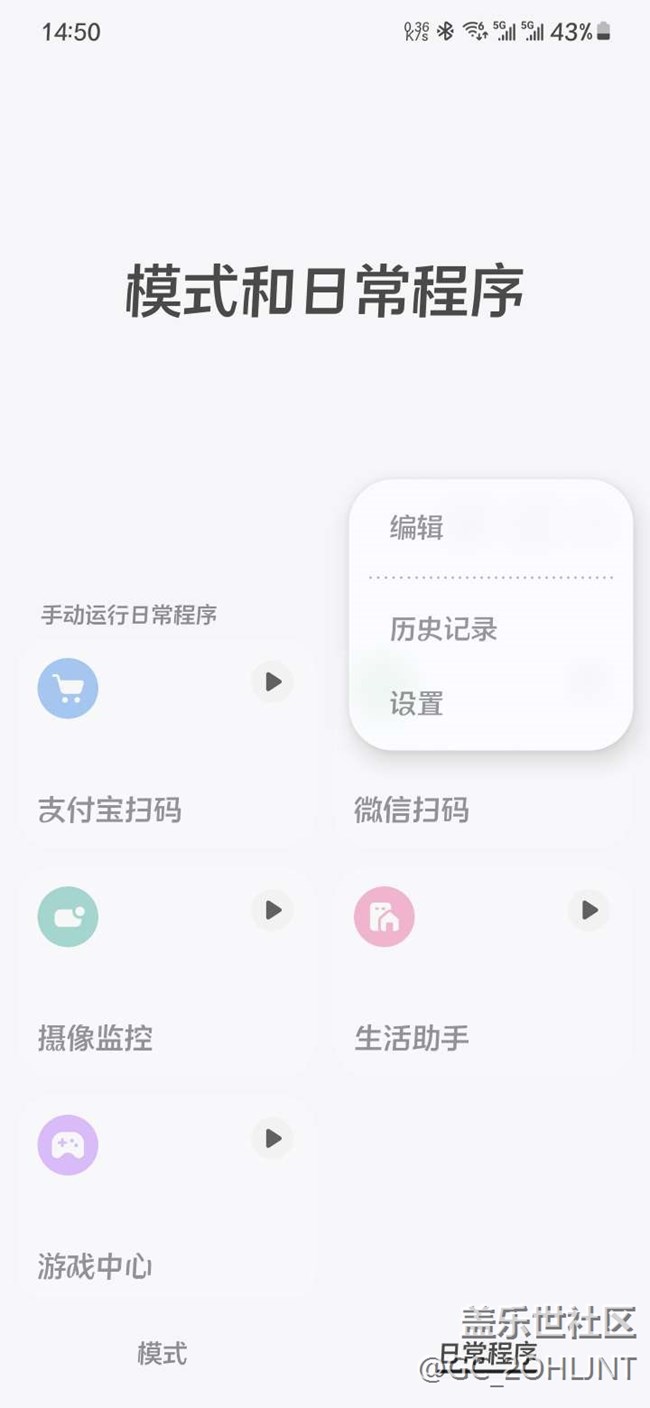Viewport: 650px width, 1408px height.
Task: Run the 摄像监控 routine with its play button
Action: tap(272, 910)
